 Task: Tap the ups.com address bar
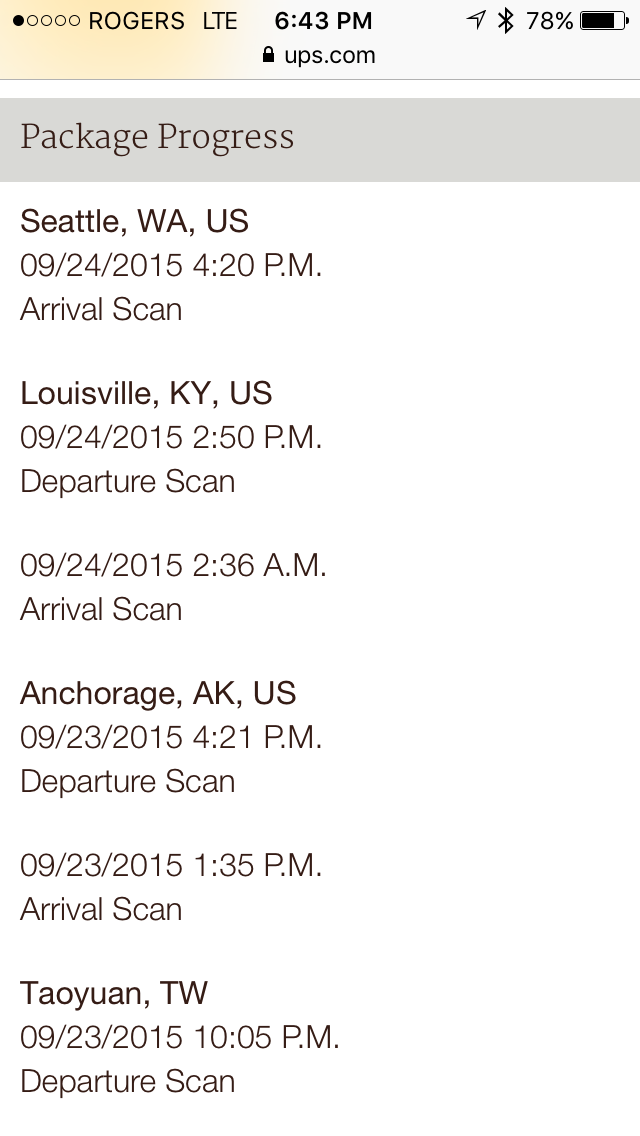(x=319, y=56)
